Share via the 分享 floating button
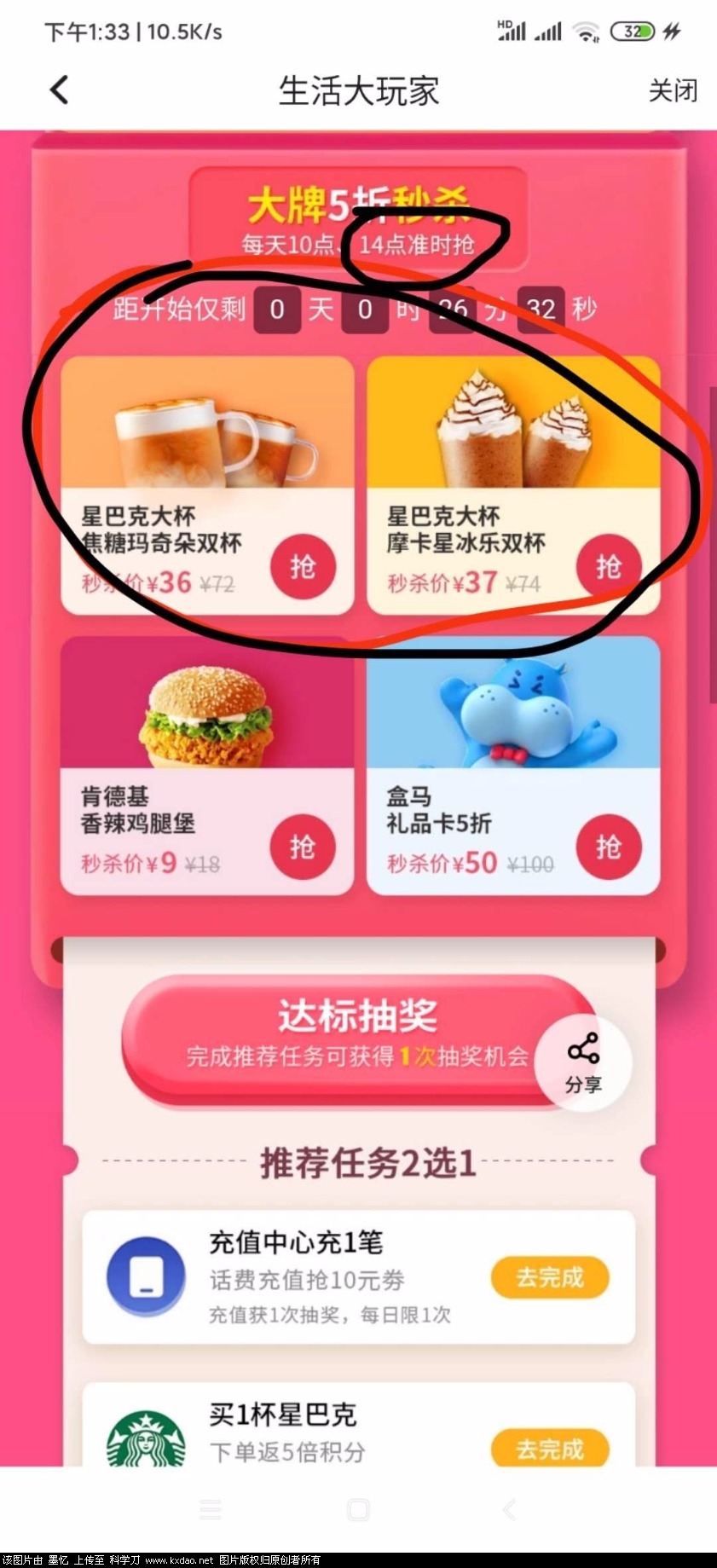 pos(583,1062)
